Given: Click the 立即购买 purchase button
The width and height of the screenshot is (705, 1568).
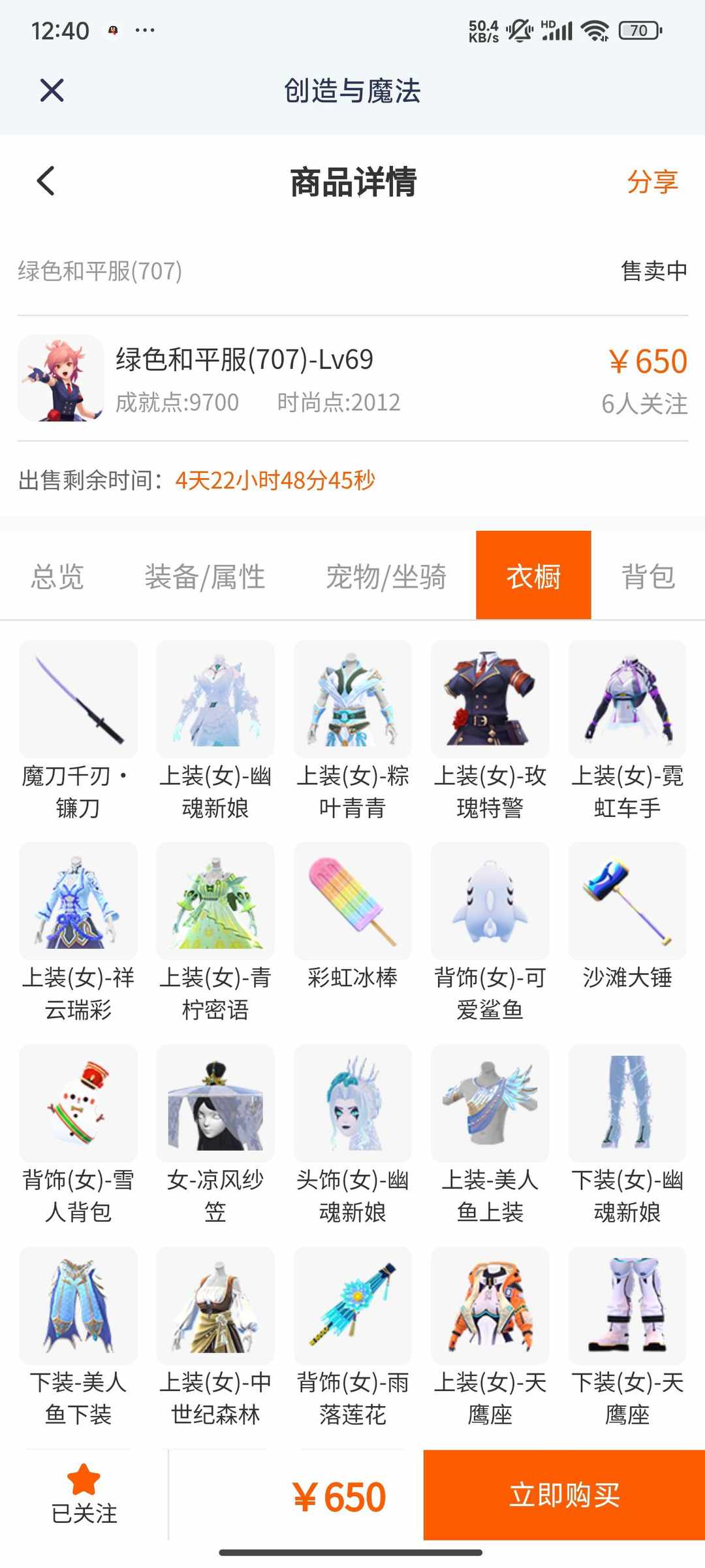Looking at the screenshot, I should [563, 1496].
